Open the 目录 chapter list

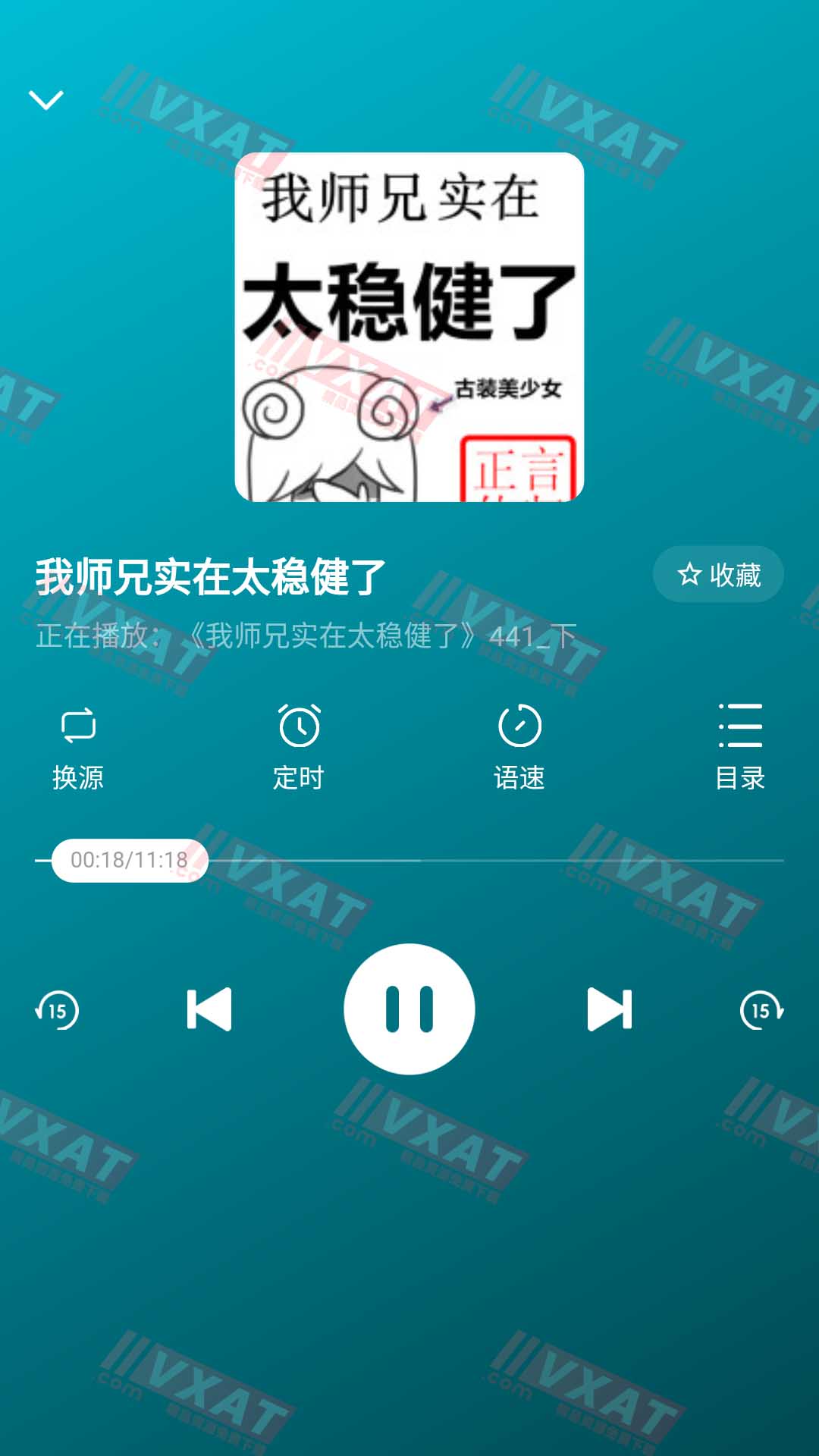pos(739,747)
